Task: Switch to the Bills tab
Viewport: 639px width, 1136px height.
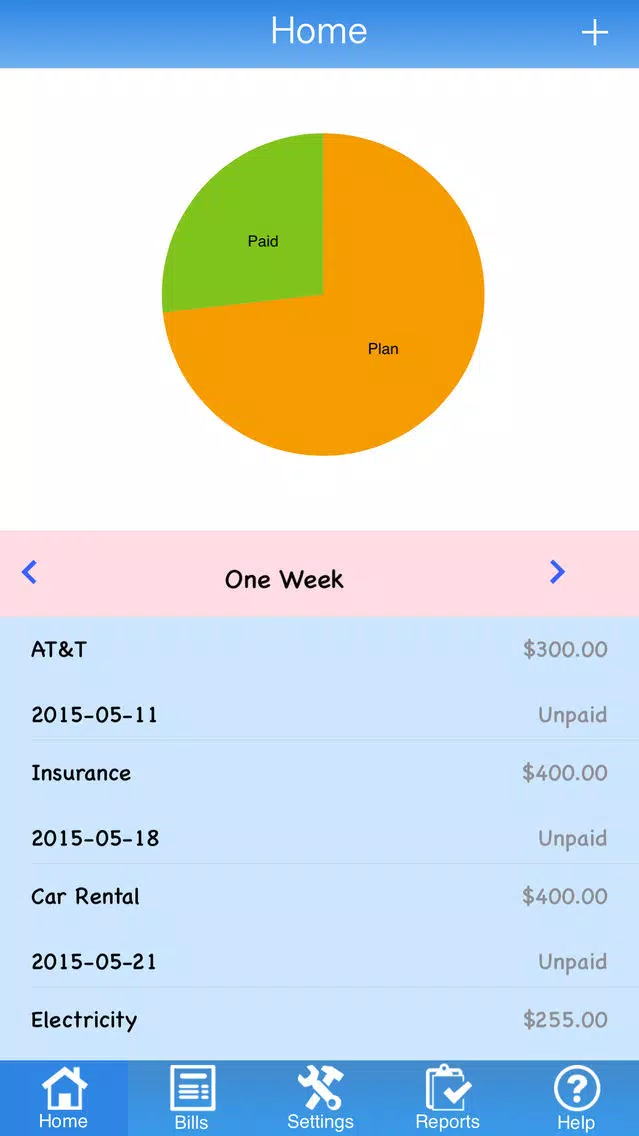Action: [x=192, y=1098]
